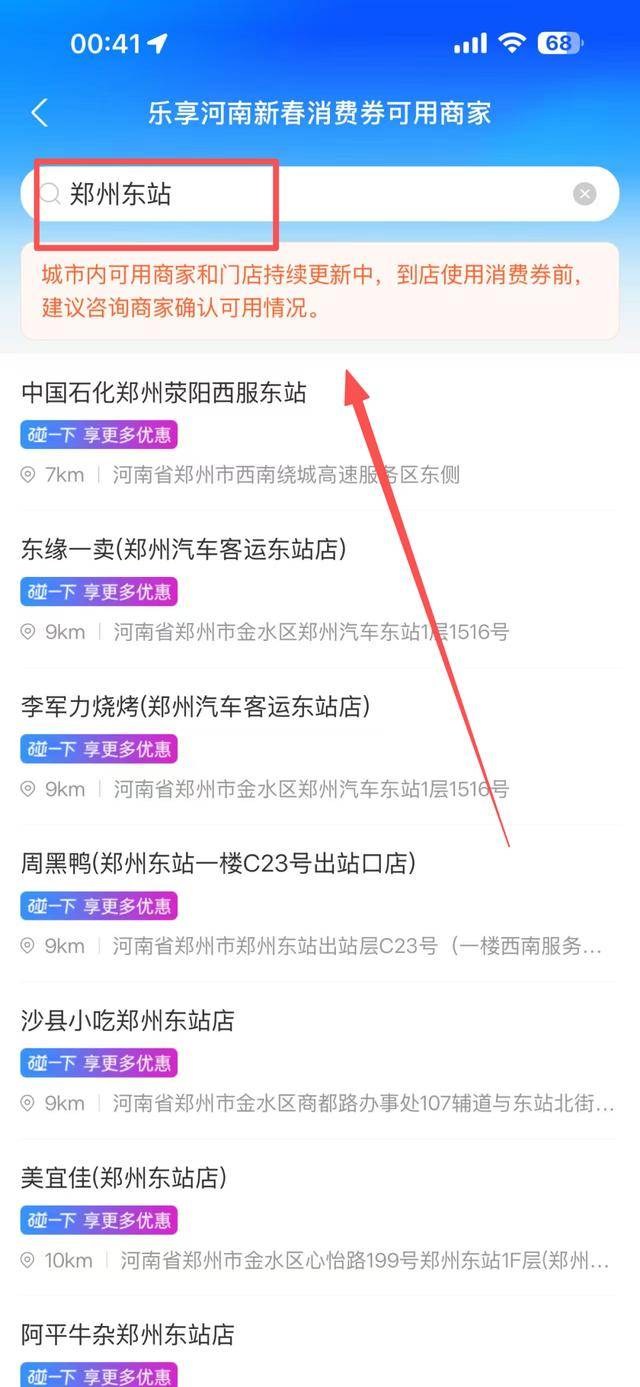Clear the search text with the X button
Screen dimensions: 640x1387
(584, 194)
